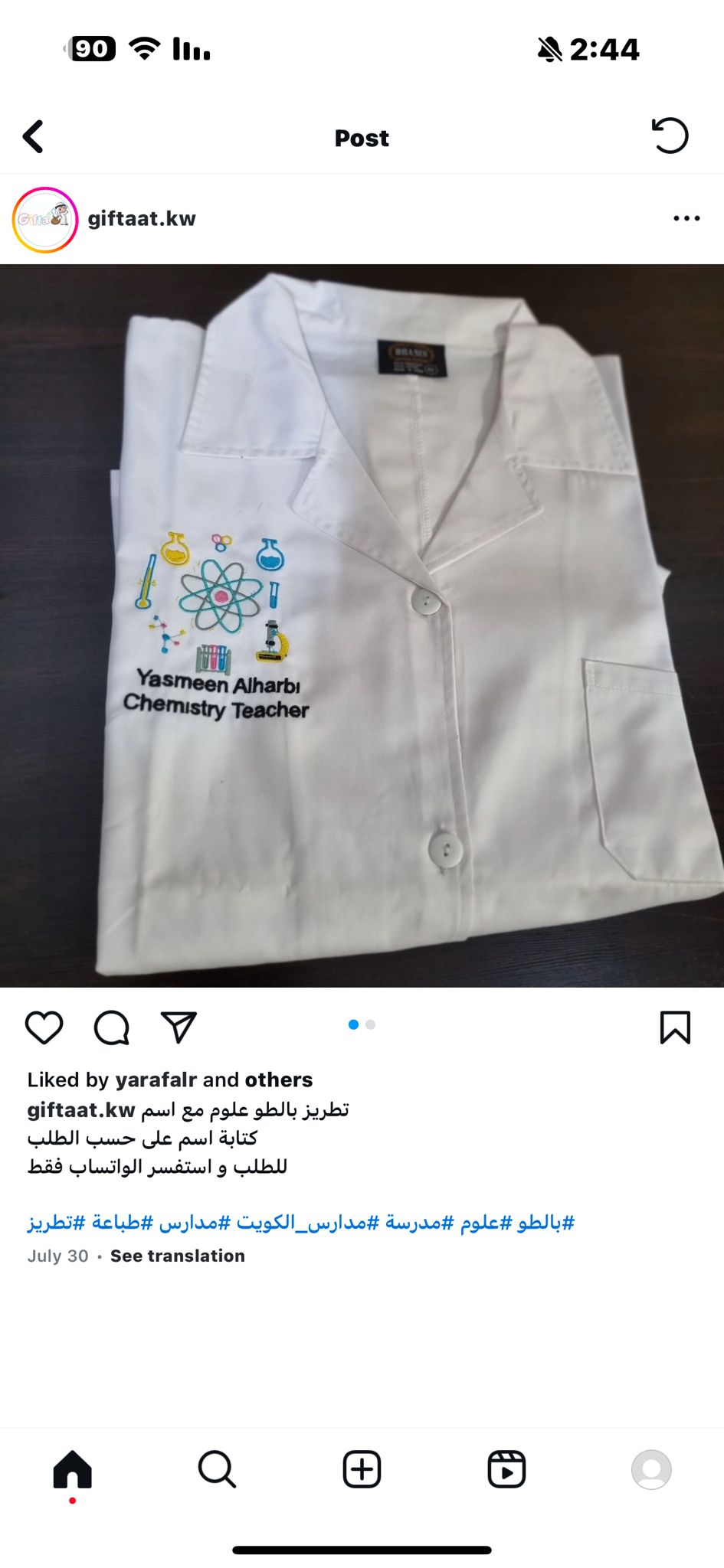Screen dimensions: 724x1568
Task: Open giftaat.kw username in post header
Action: [x=142, y=219]
